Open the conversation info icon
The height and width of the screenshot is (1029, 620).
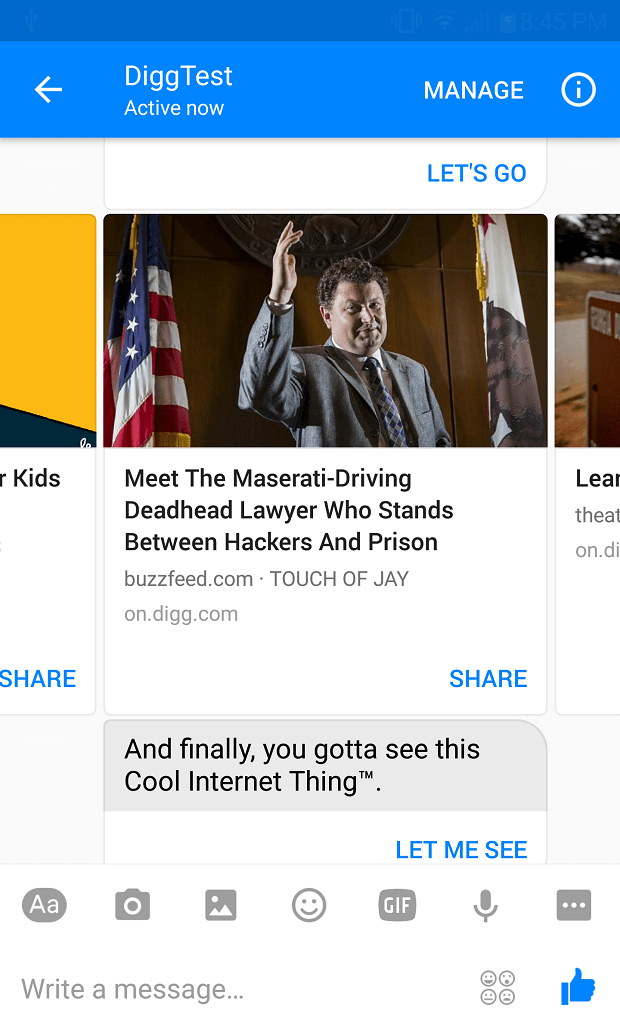[x=578, y=90]
